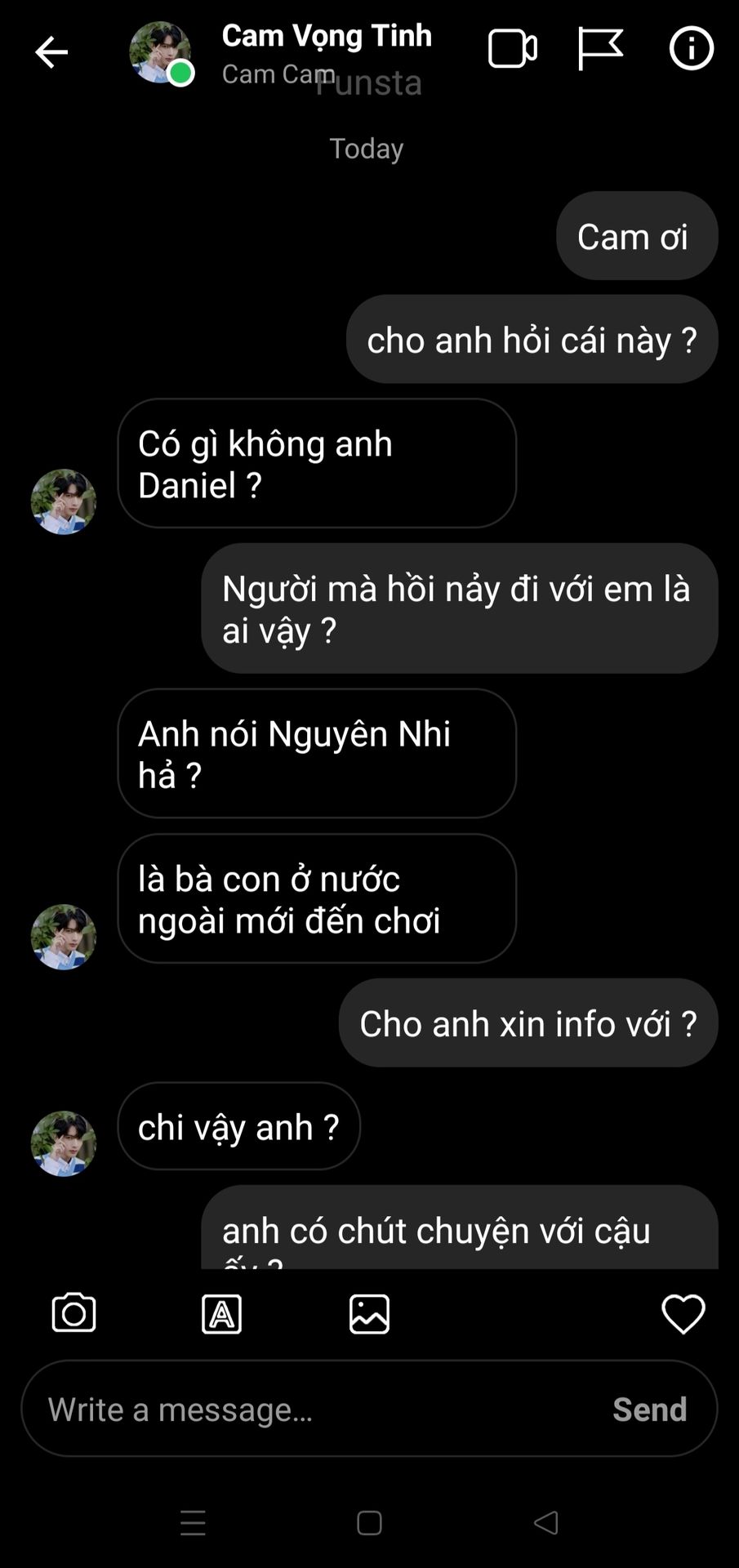Open the camera to take a photo
This screenshot has height=1568, width=739.
click(x=73, y=1313)
